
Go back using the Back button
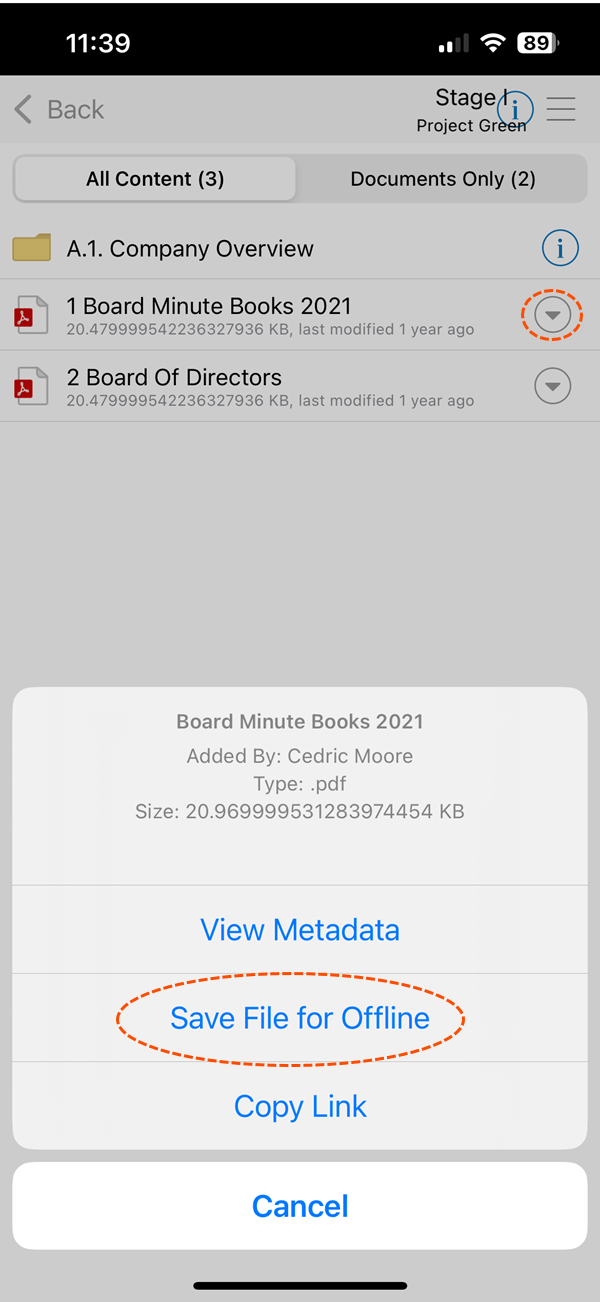point(59,109)
